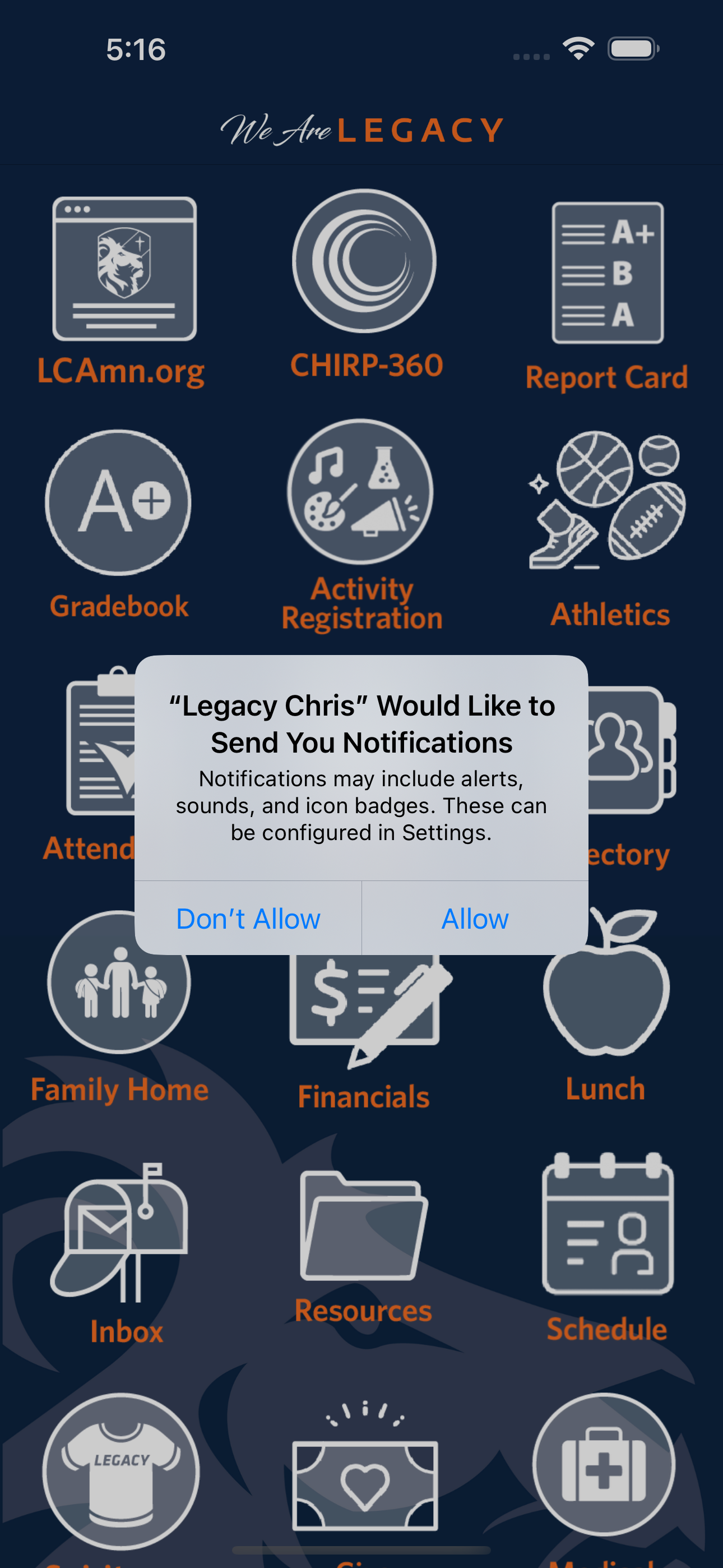Open the Gradebook icon
The width and height of the screenshot is (723, 1568).
118,500
